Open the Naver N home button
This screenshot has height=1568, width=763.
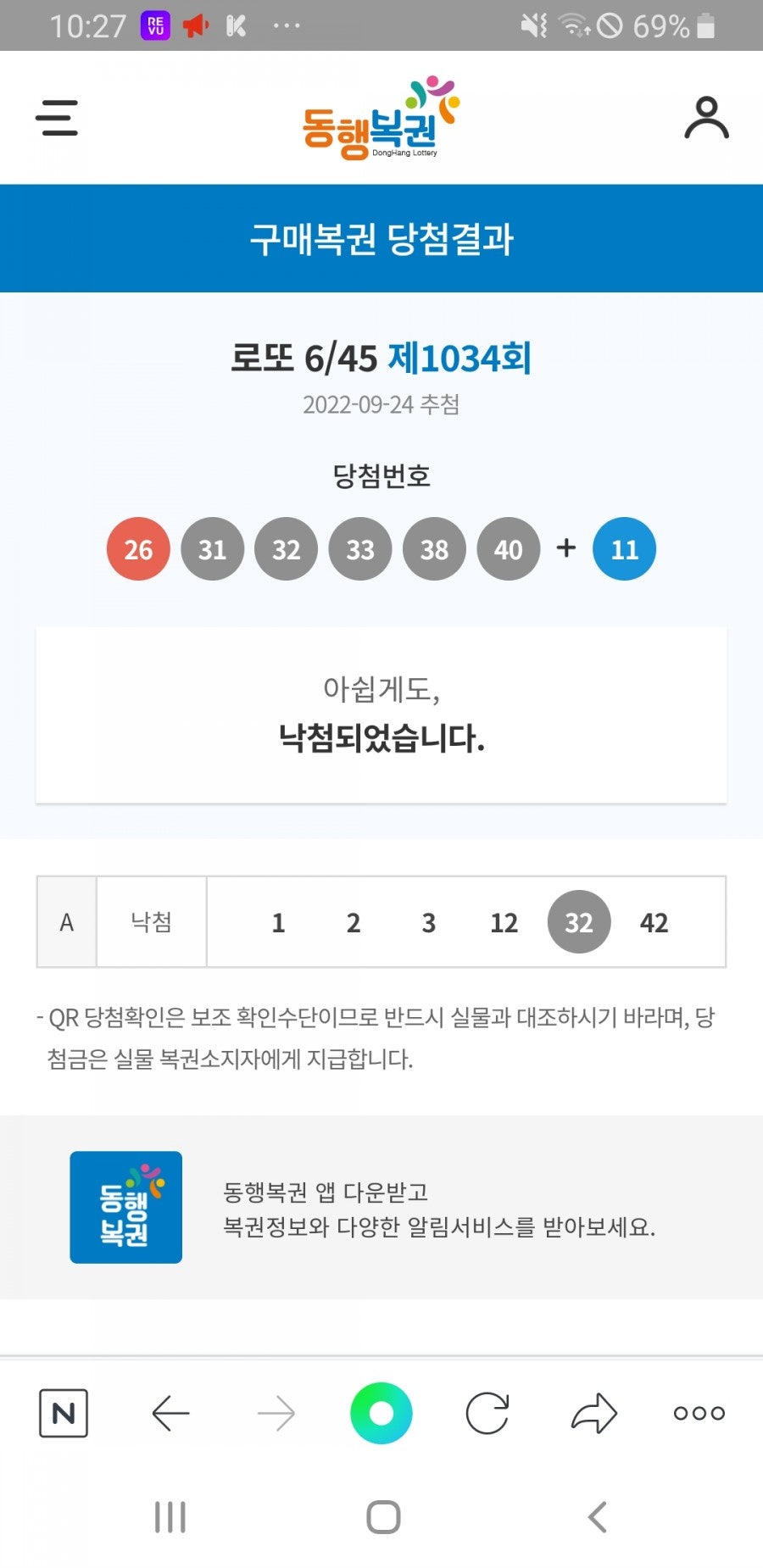coord(64,1413)
